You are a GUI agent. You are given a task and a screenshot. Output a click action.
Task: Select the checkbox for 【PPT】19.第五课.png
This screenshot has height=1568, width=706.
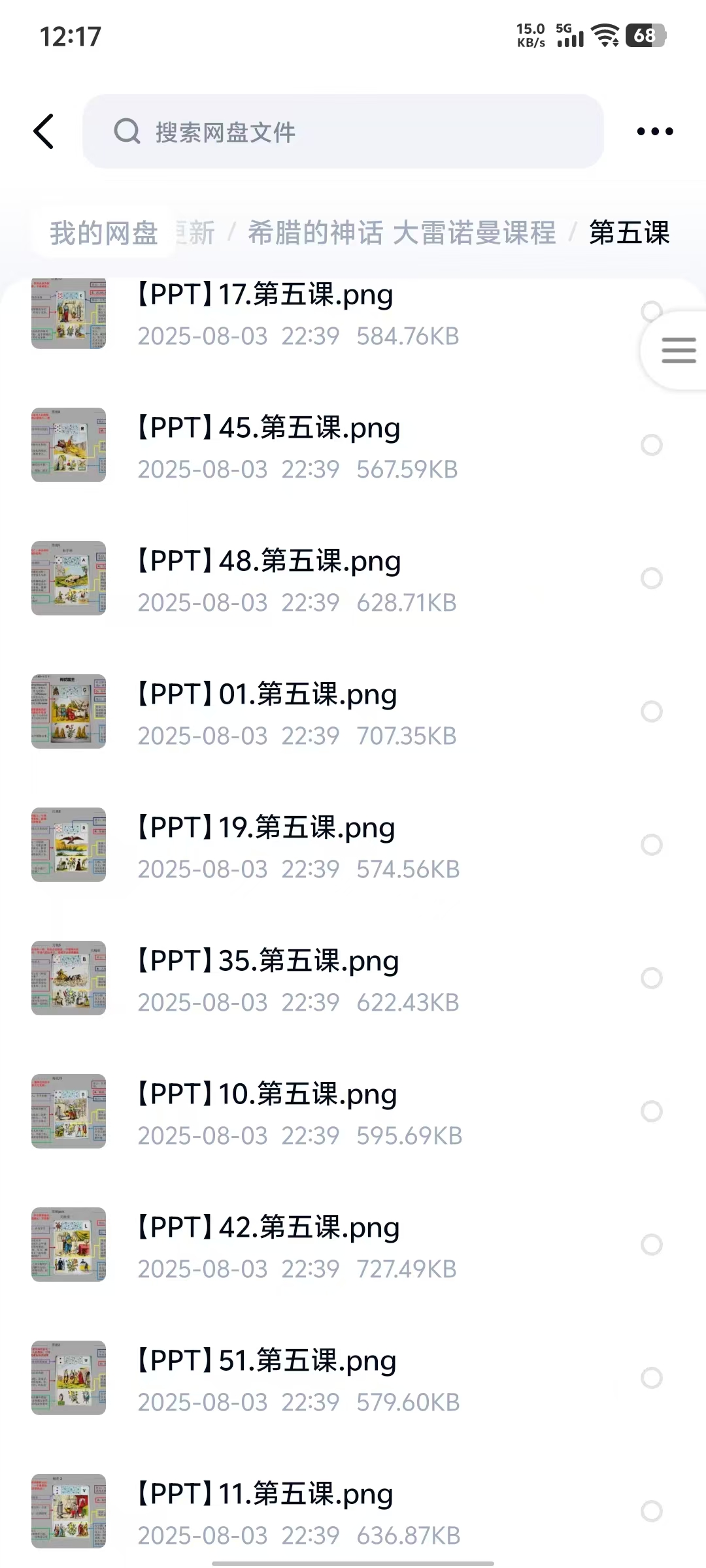pos(651,845)
